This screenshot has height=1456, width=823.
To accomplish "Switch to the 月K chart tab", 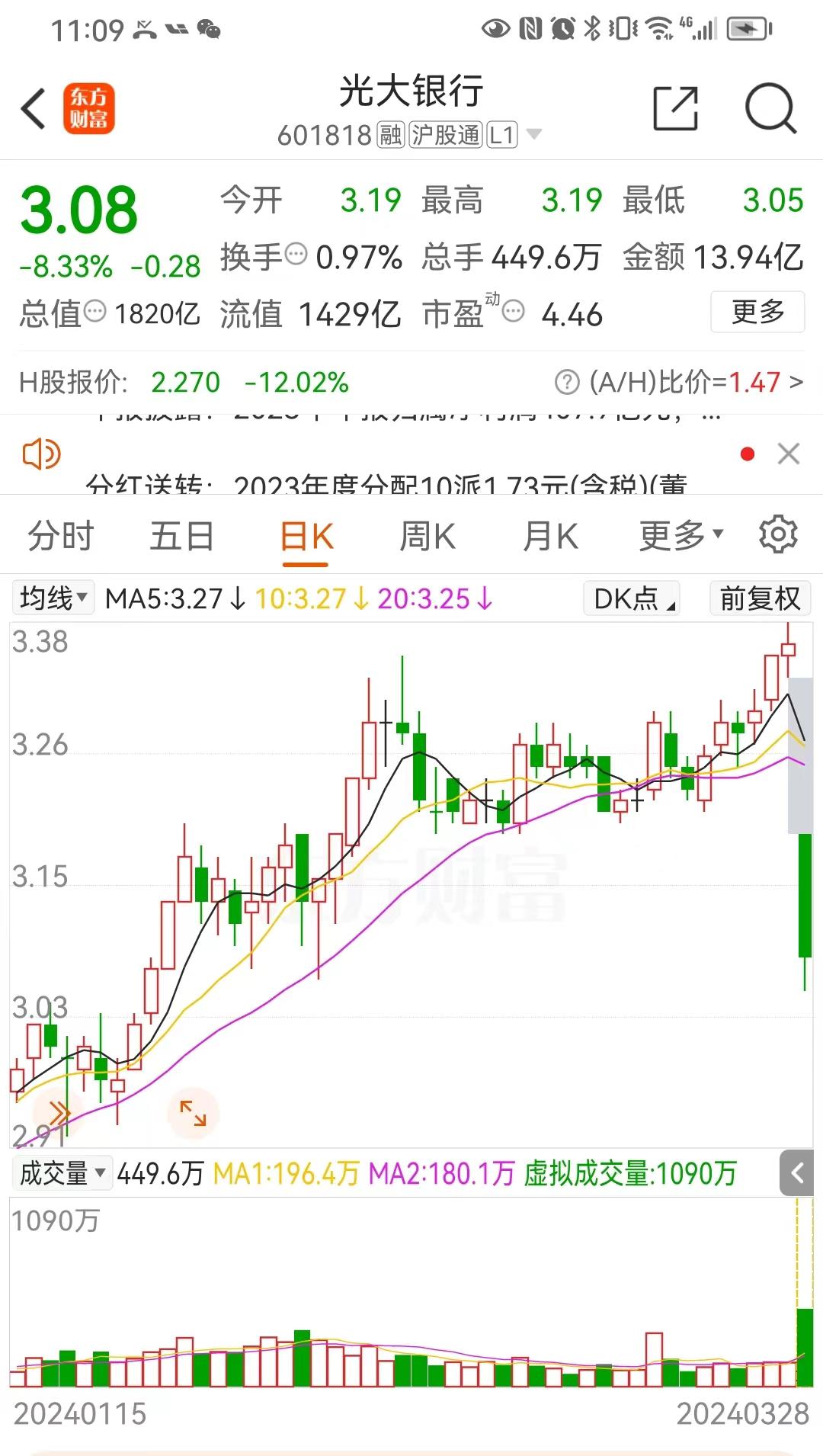I will click(550, 536).
